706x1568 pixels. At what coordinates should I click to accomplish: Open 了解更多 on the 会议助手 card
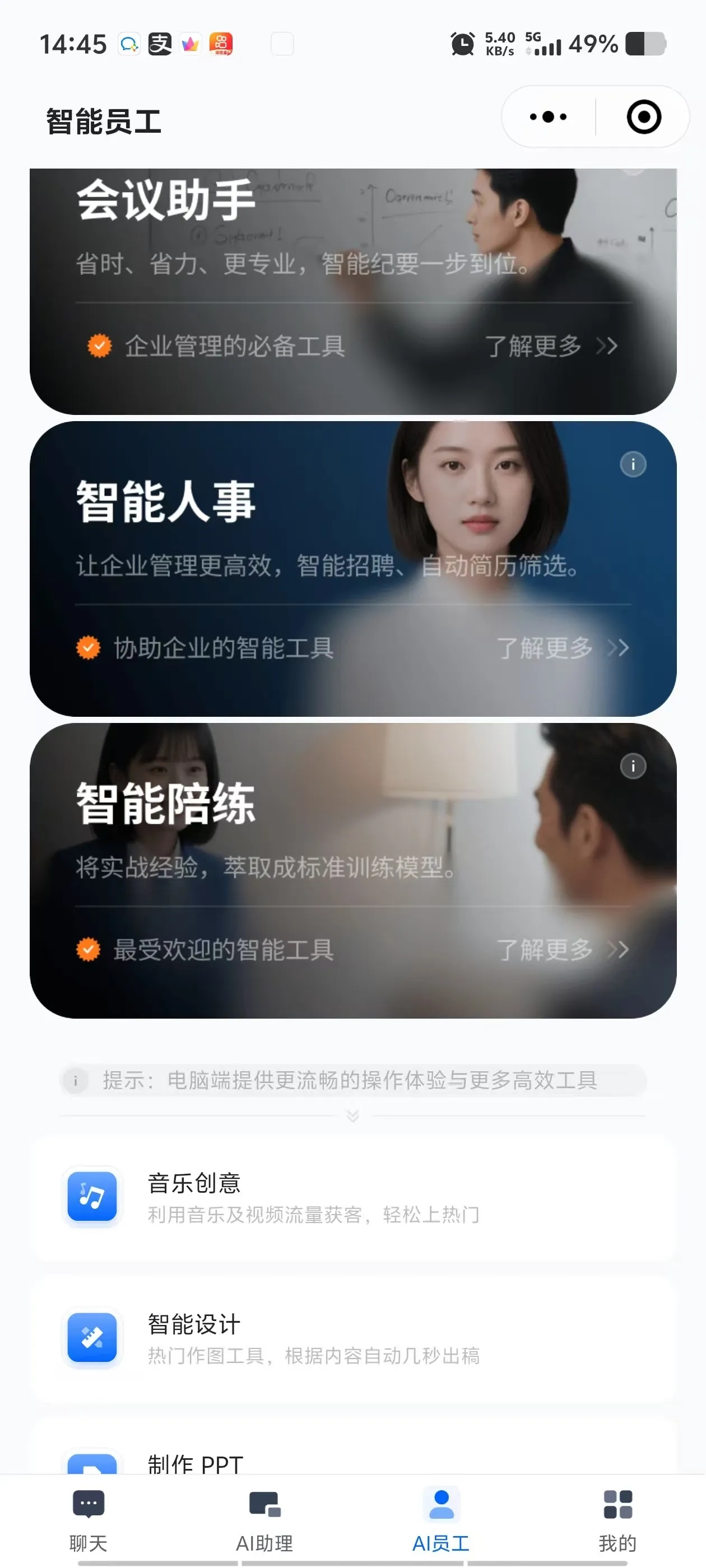point(551,346)
